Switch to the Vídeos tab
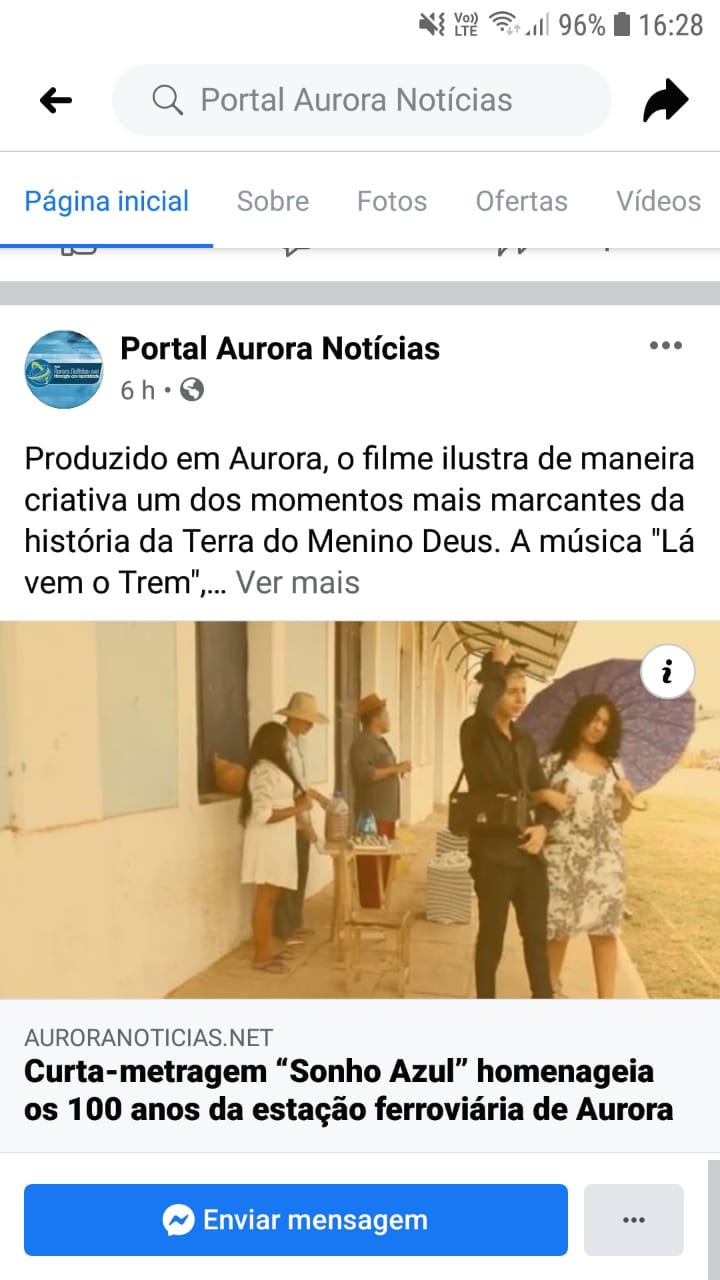The height and width of the screenshot is (1280, 720). click(658, 201)
